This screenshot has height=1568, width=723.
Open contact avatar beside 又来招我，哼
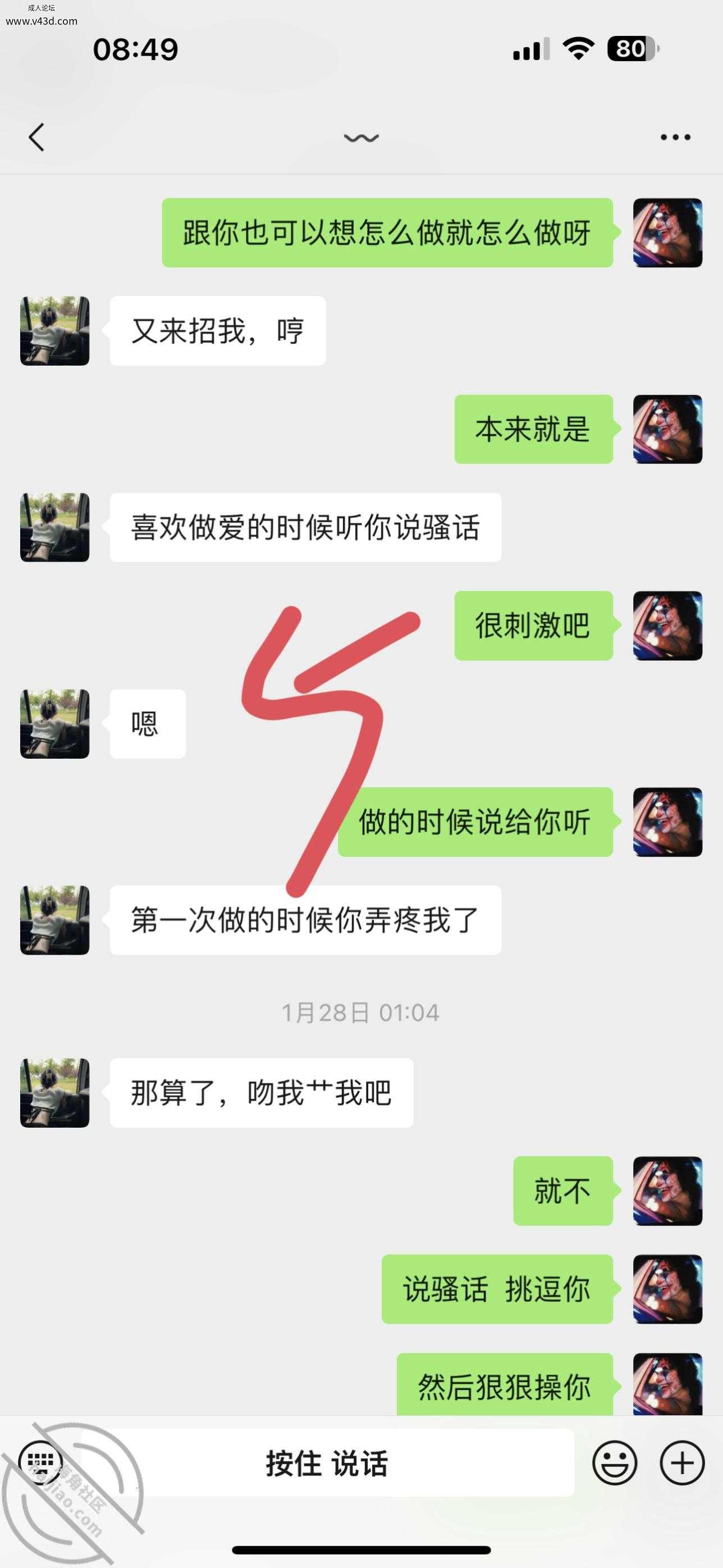pos(55,331)
